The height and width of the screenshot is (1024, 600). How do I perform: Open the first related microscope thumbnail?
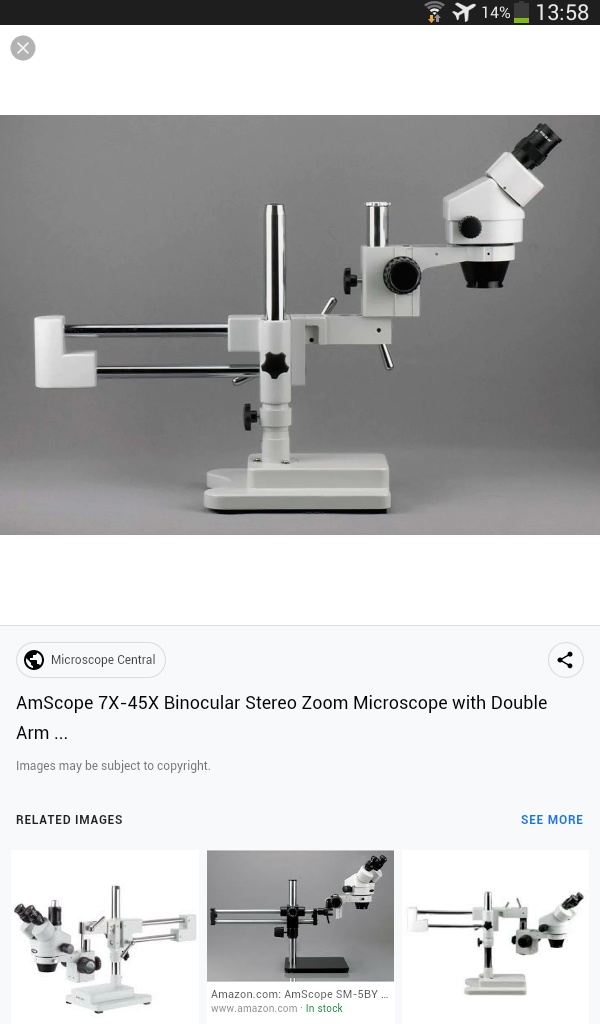[105, 936]
